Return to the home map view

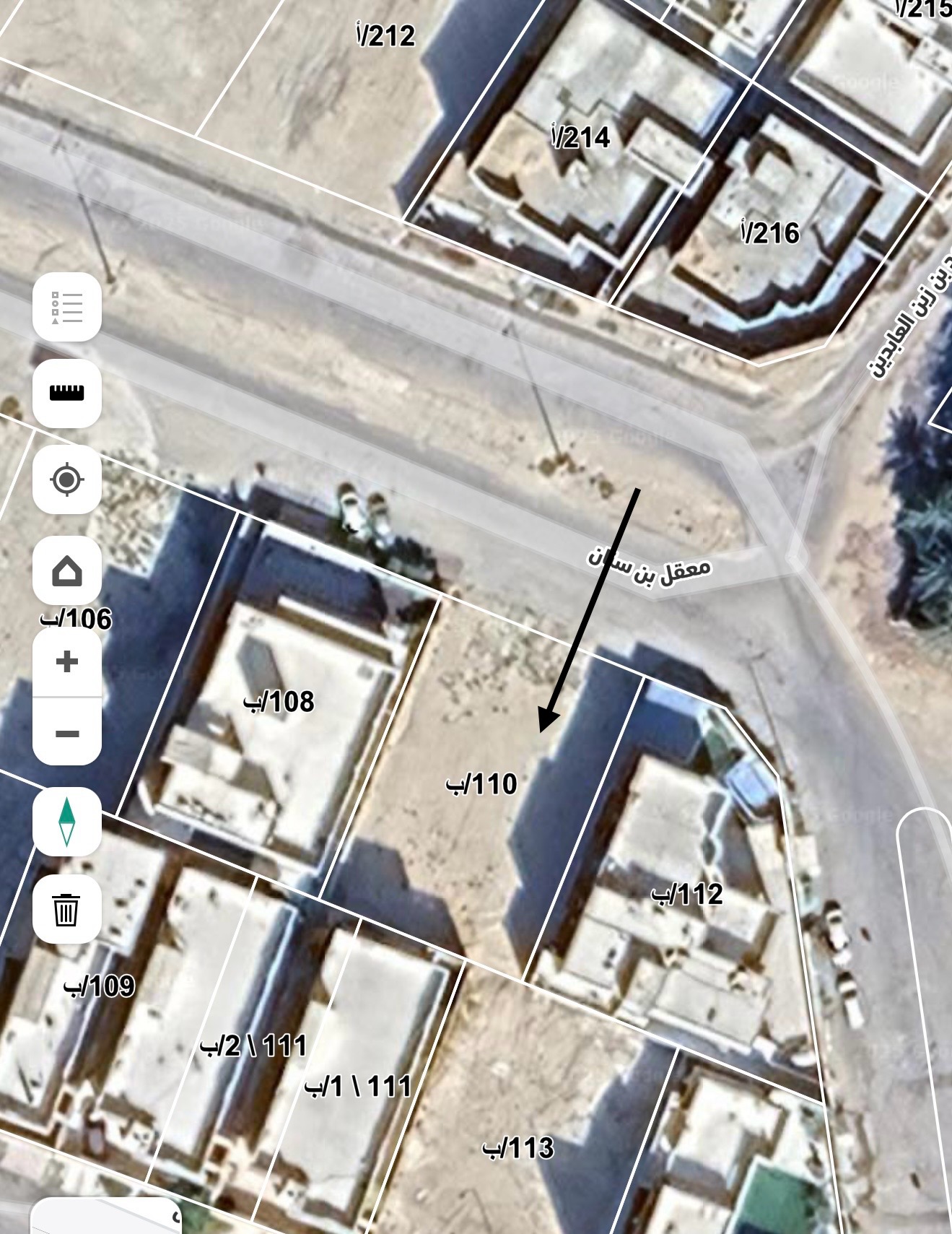pyautogui.click(x=66, y=570)
